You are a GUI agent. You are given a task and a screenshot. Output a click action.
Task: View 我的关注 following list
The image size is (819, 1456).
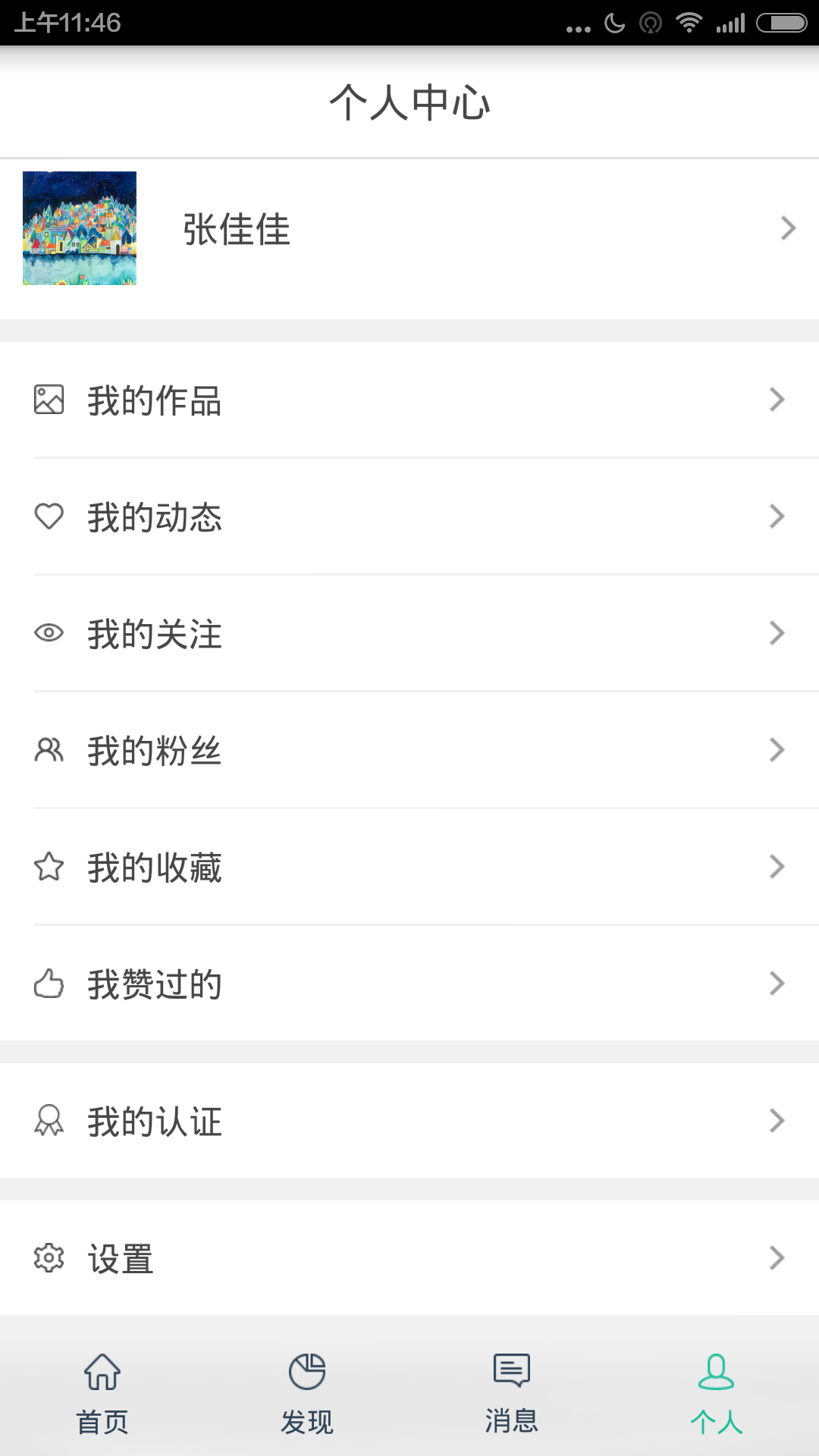(409, 634)
